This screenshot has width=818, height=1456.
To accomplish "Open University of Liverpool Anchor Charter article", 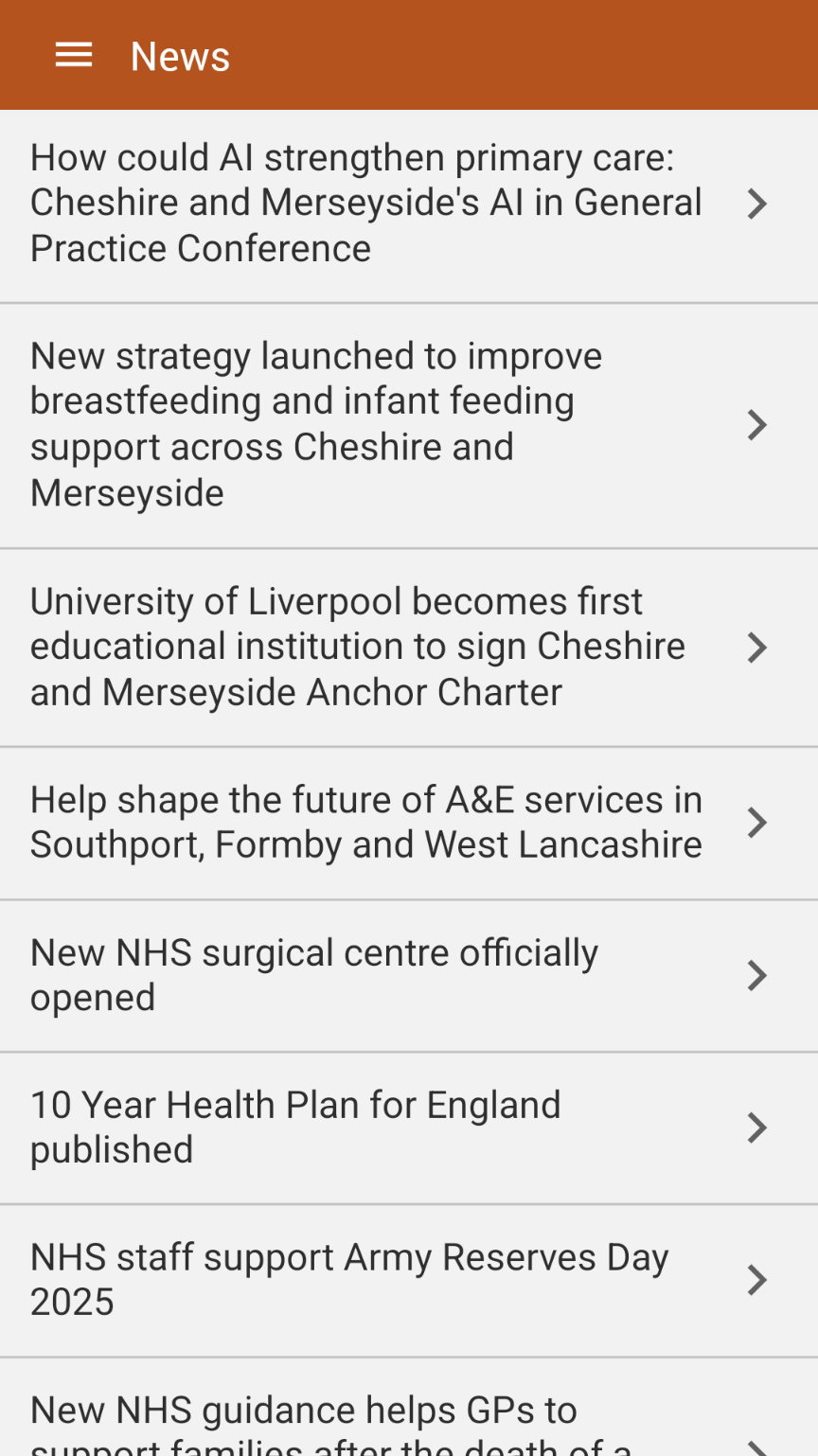I will (x=379, y=647).
